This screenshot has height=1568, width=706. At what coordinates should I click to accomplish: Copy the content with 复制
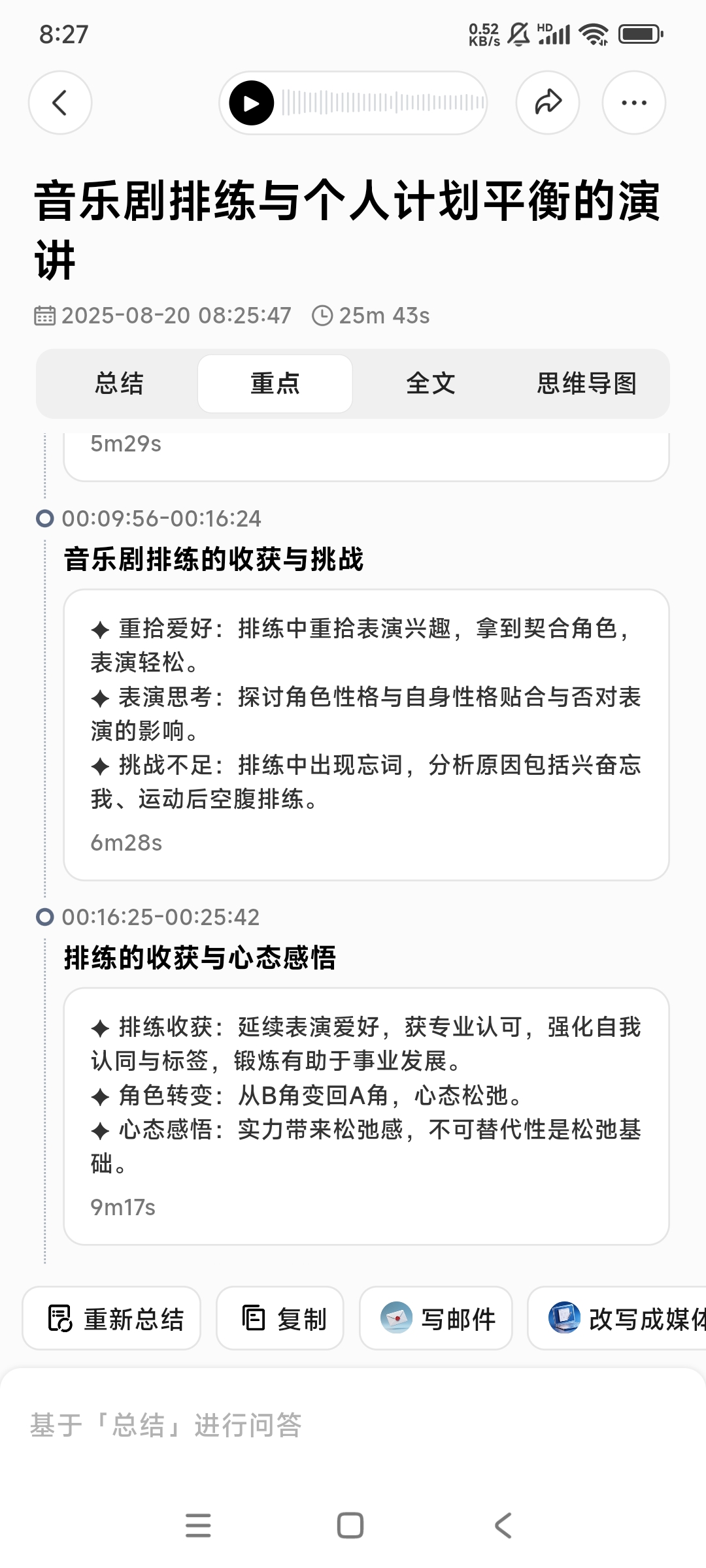point(280,1318)
